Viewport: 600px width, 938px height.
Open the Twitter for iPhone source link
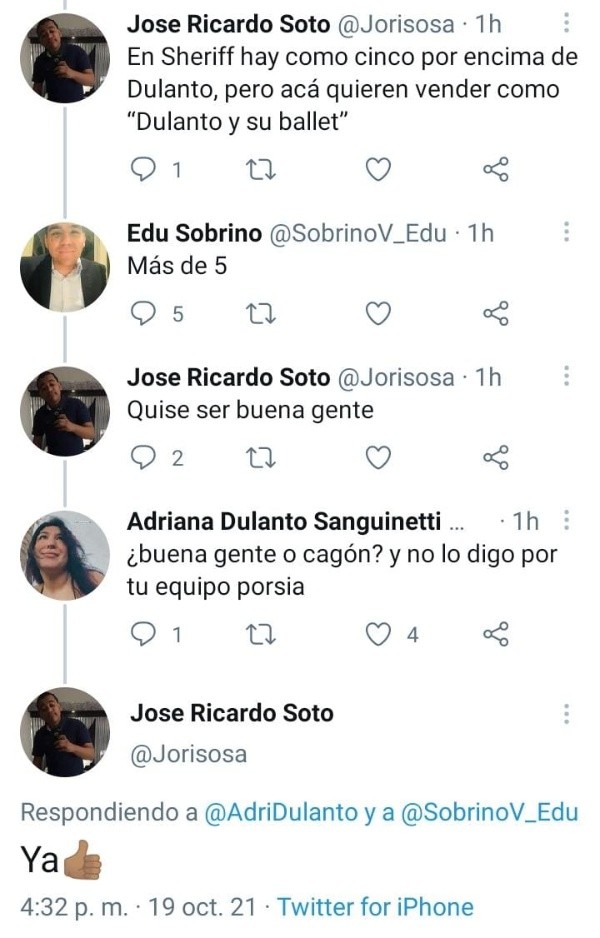[375, 907]
